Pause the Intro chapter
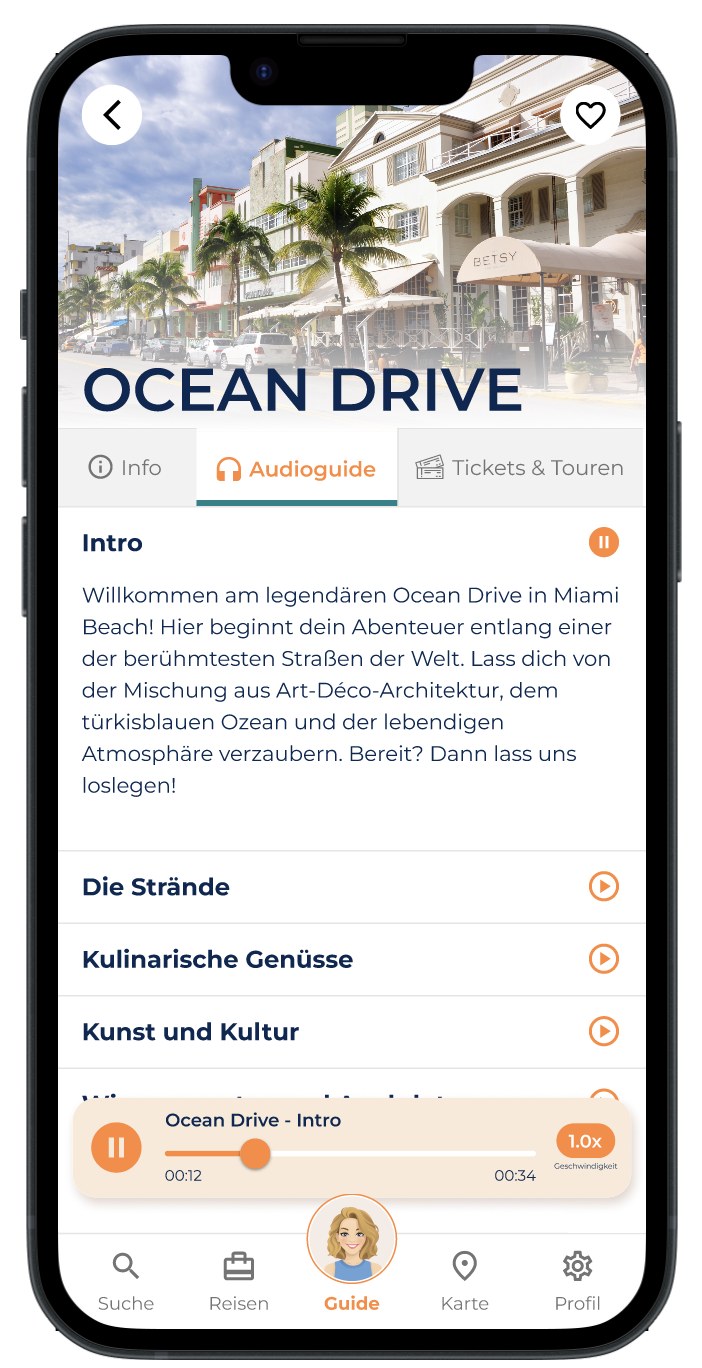Viewport: 702px width, 1368px height. tap(604, 543)
